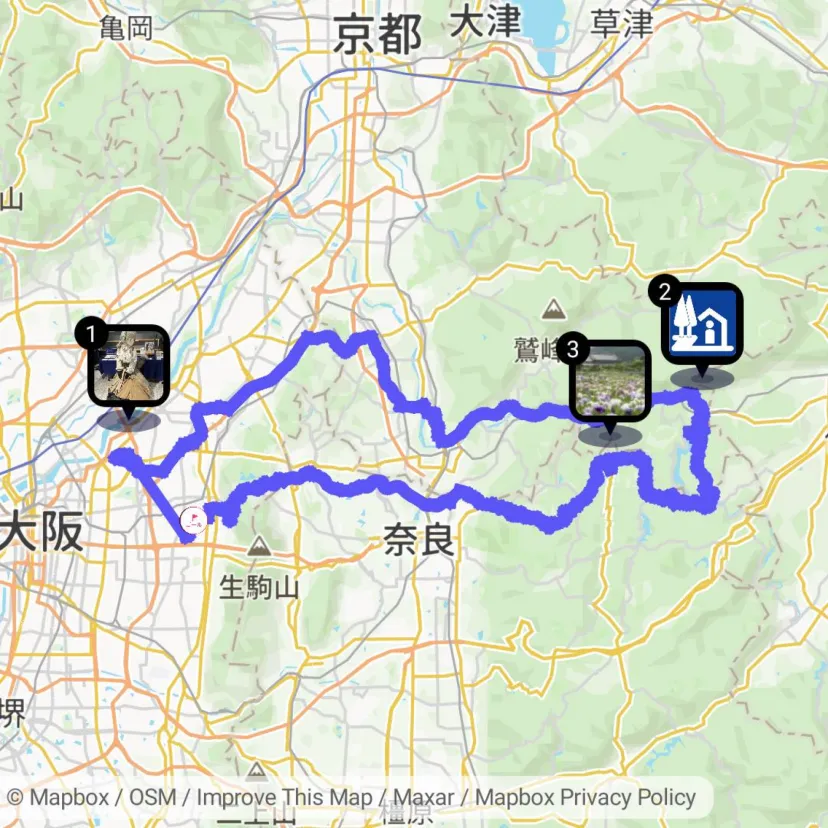The image size is (828, 828).
Task: Open the Mapbox Privacy Policy link
Action: 585,797
